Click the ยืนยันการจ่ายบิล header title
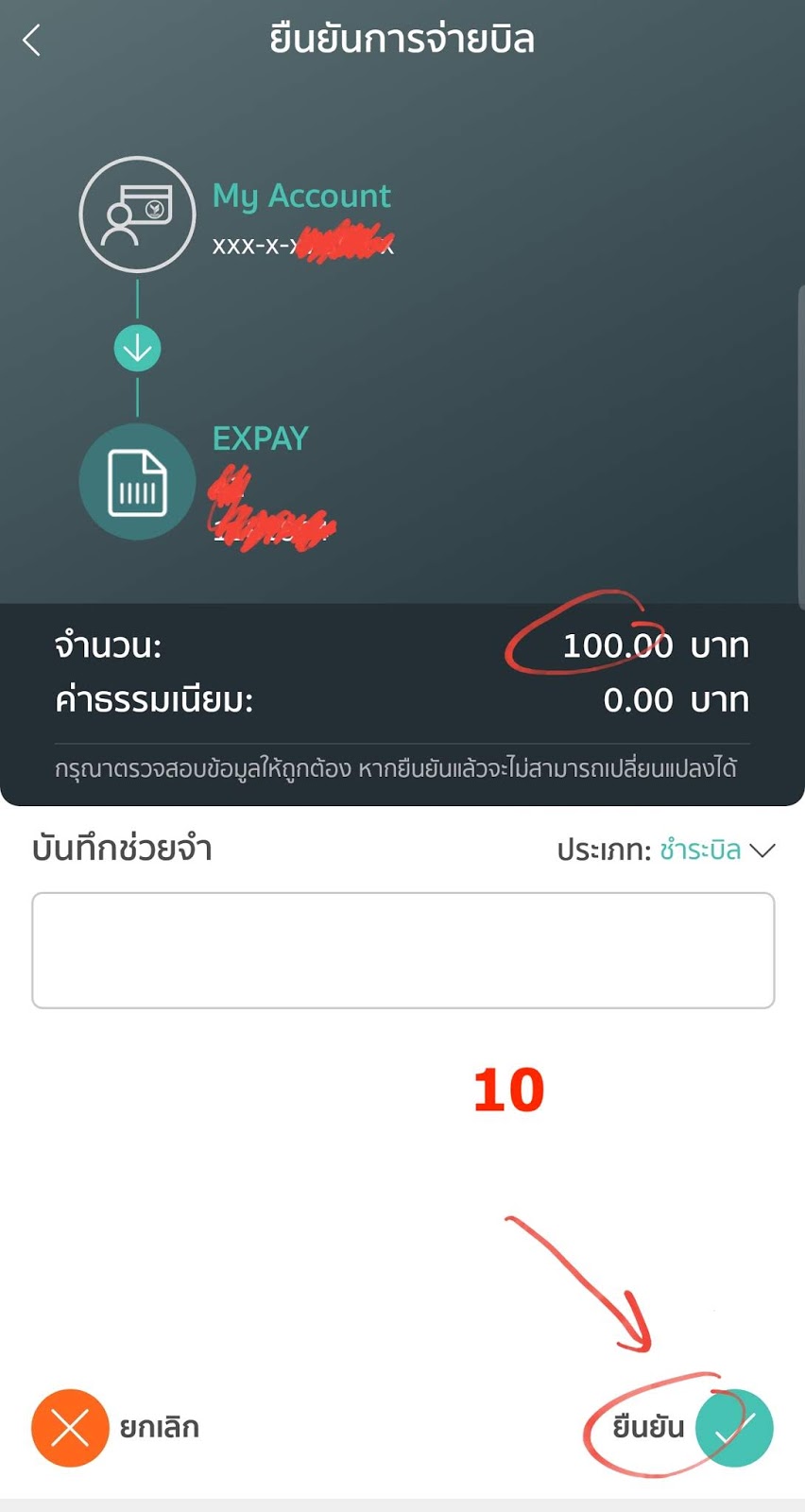 (402, 39)
